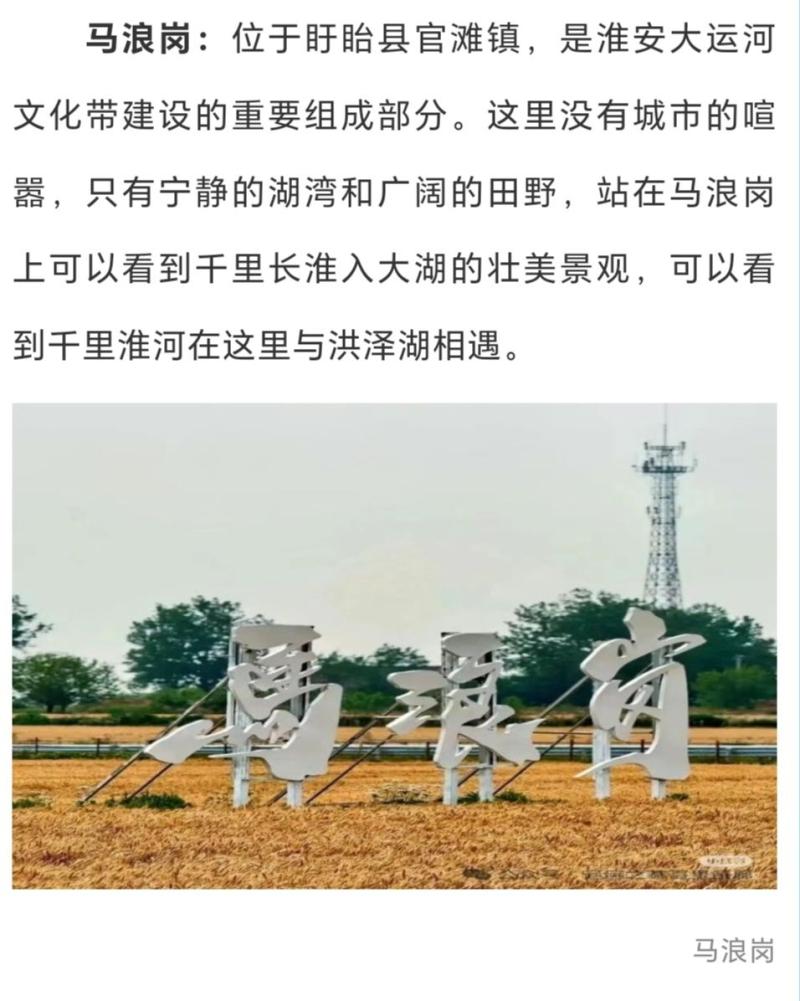Open the Malanggang sculpture photo

click(x=394, y=645)
